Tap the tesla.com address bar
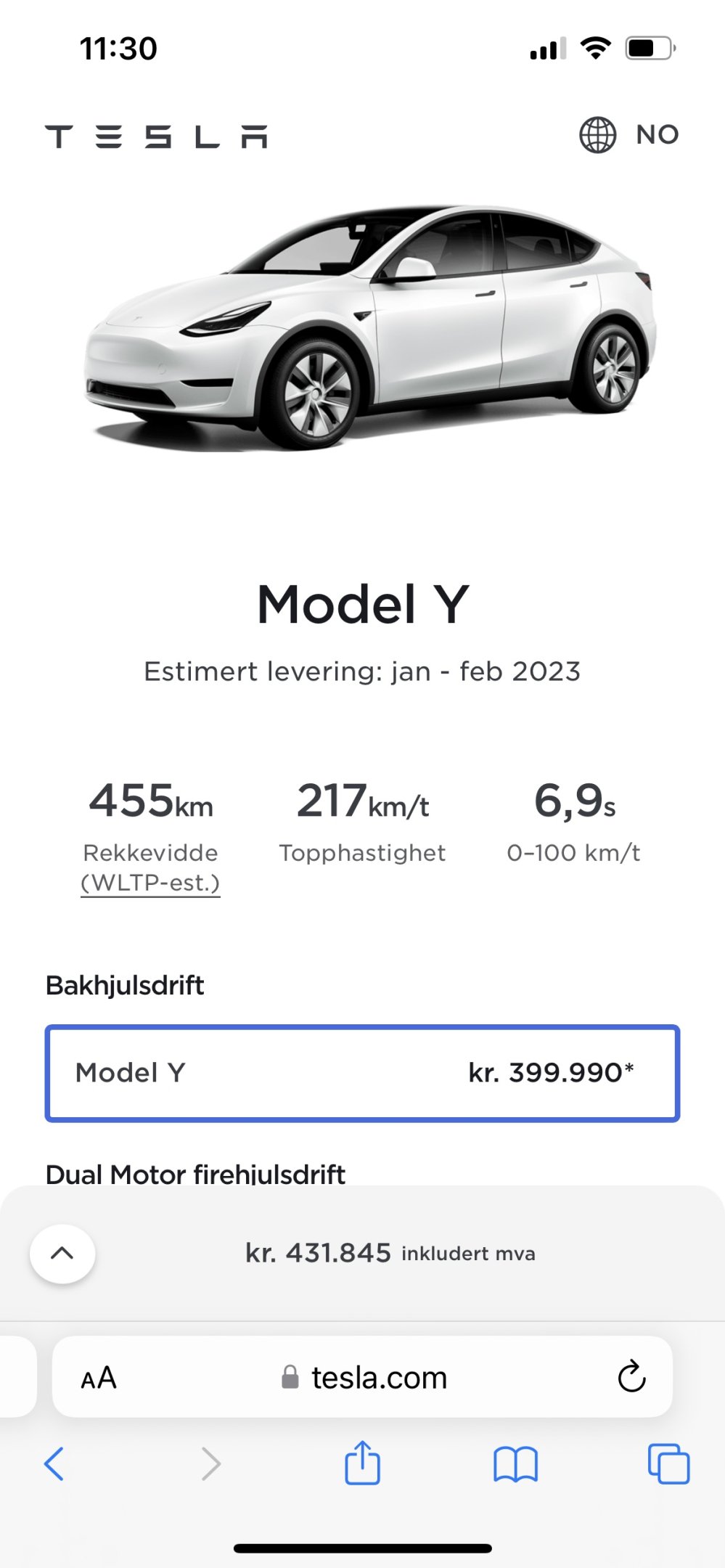 click(x=362, y=1377)
